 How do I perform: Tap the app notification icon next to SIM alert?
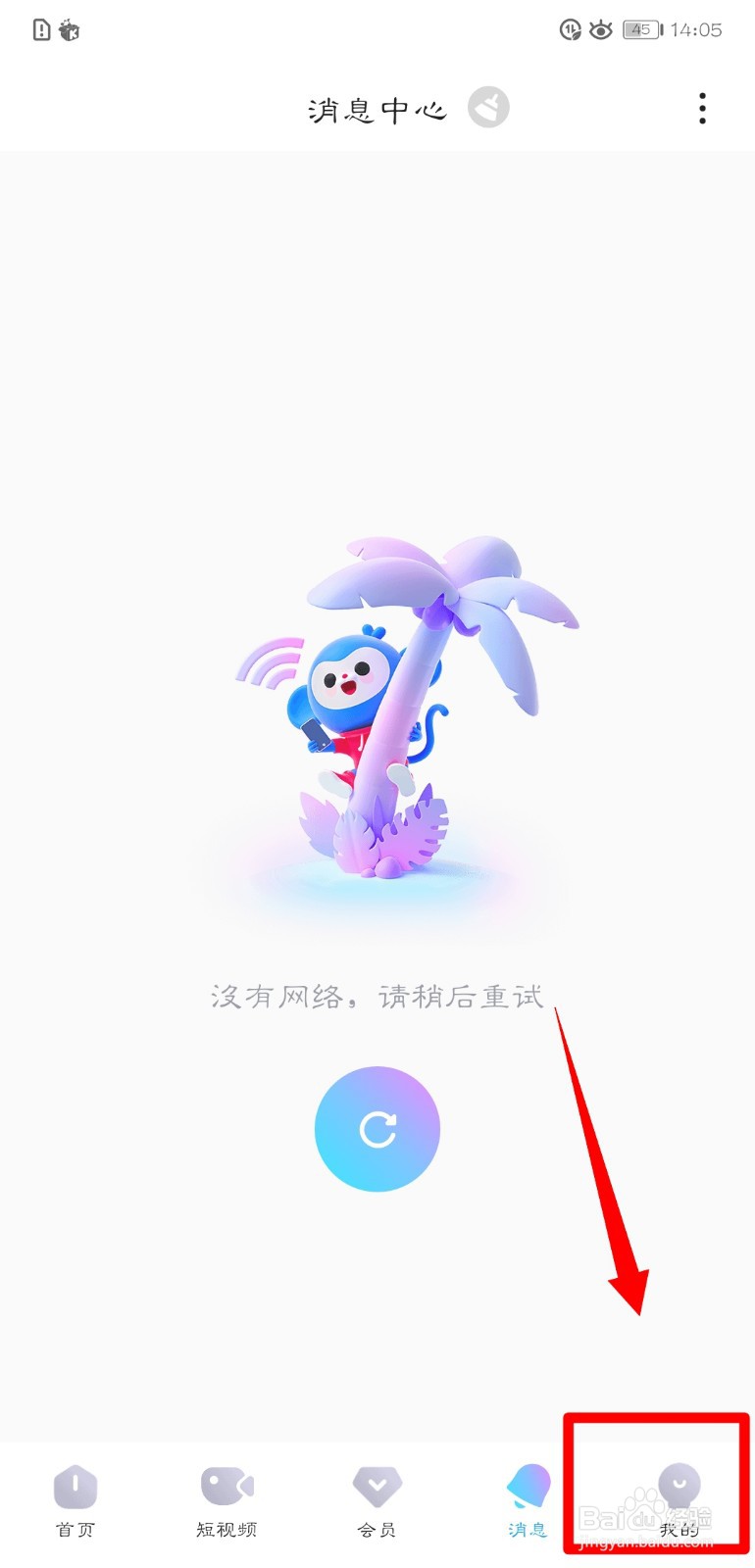(69, 29)
